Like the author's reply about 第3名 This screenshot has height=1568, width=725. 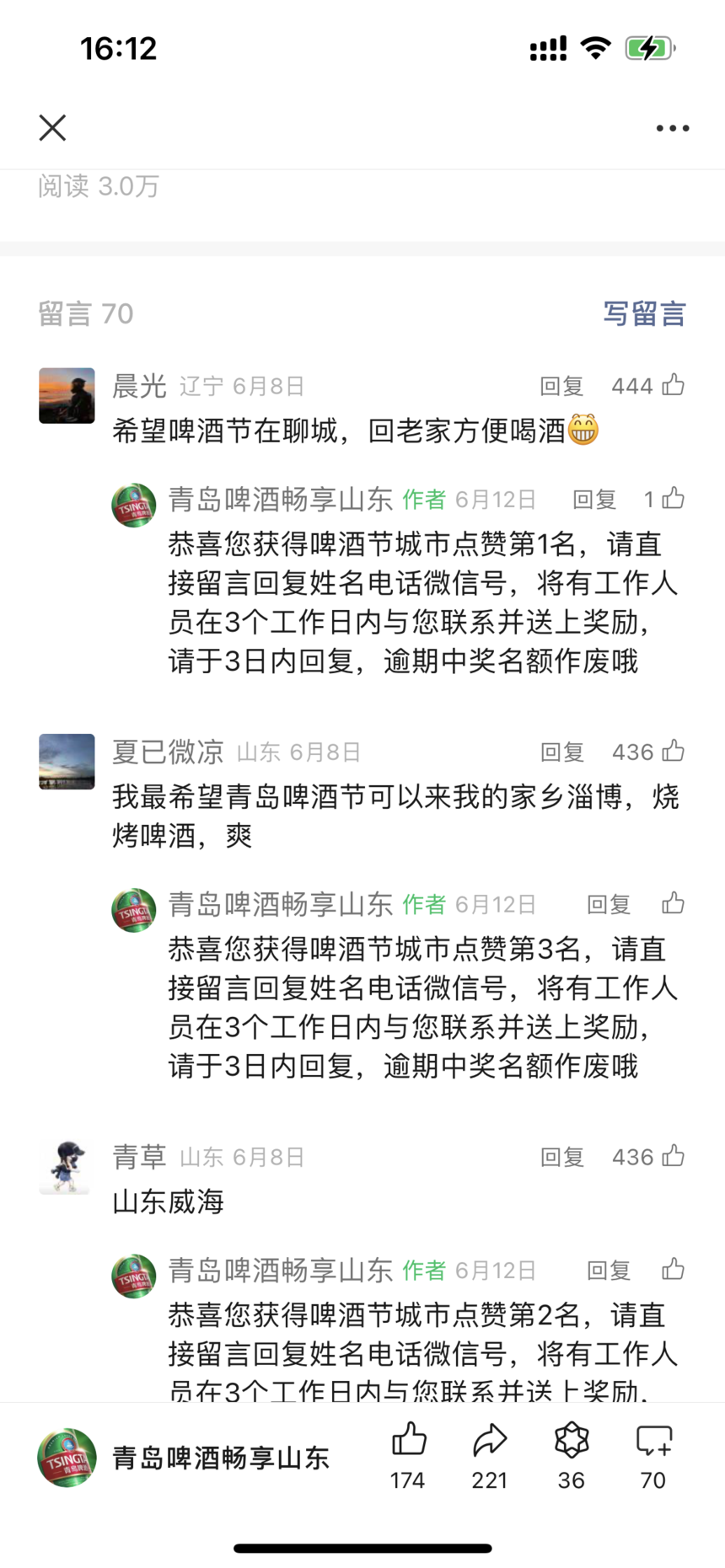click(673, 903)
